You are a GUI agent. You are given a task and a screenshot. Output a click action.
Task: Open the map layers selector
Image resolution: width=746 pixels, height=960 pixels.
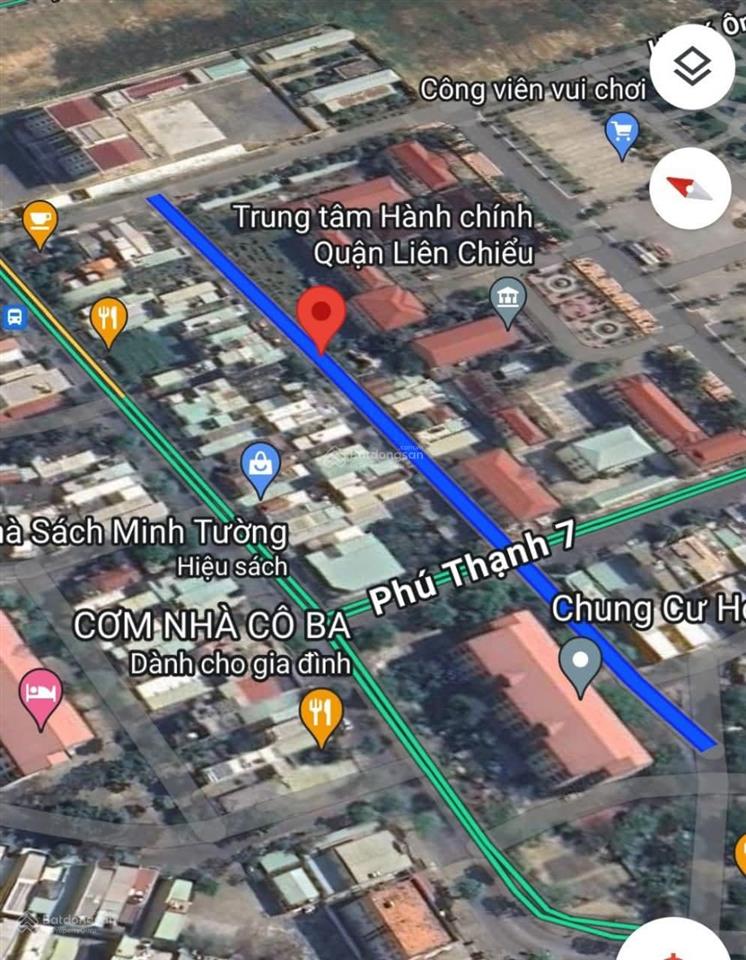tap(692, 66)
